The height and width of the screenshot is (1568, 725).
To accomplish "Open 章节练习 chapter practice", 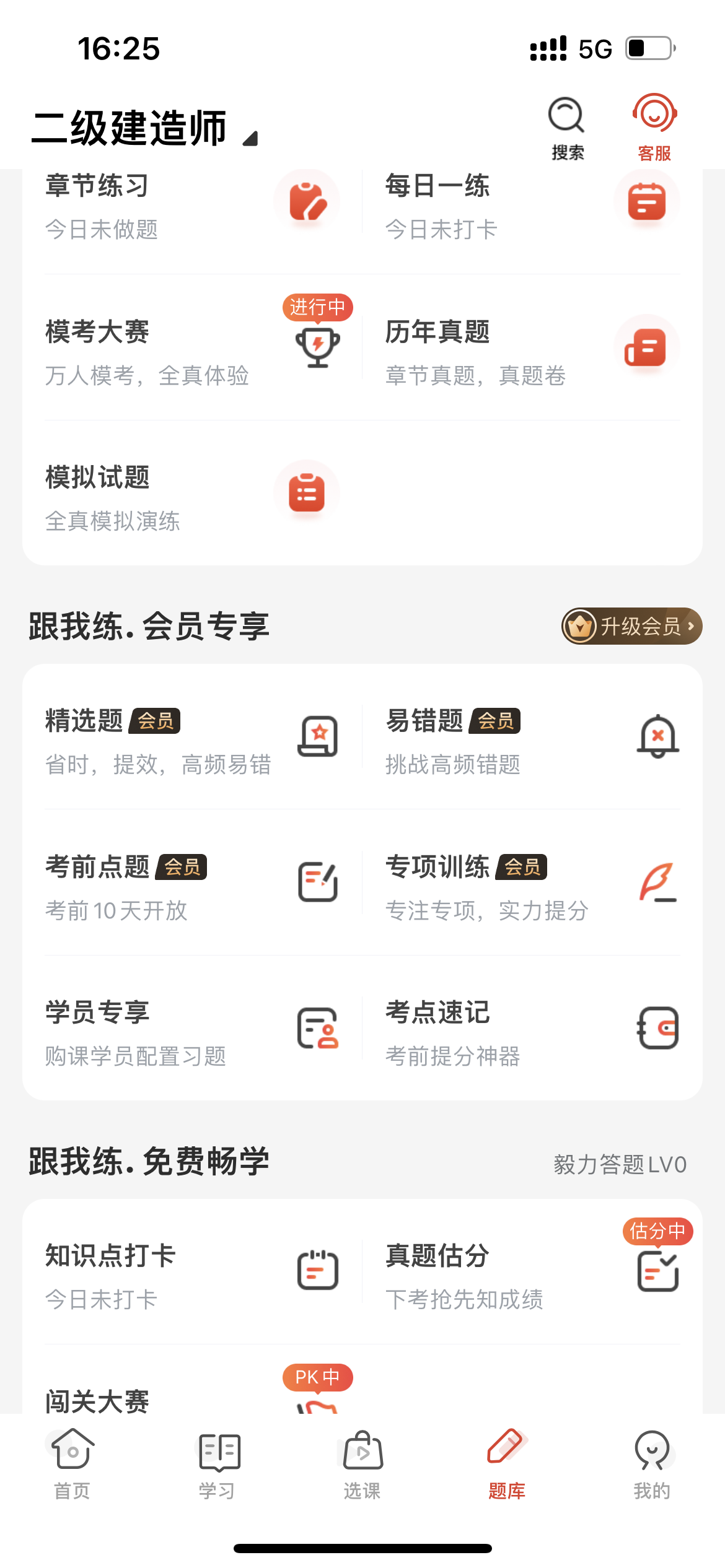I will 192,206.
